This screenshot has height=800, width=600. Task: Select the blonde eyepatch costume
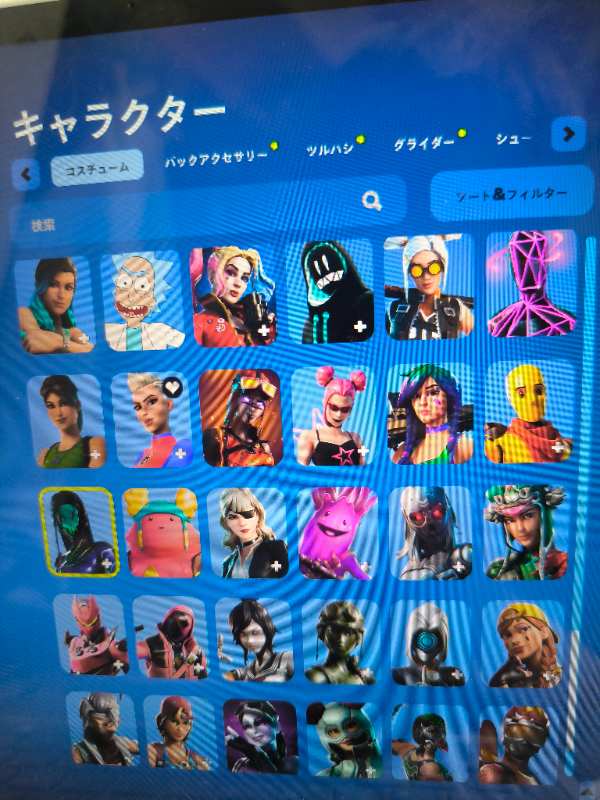click(248, 533)
